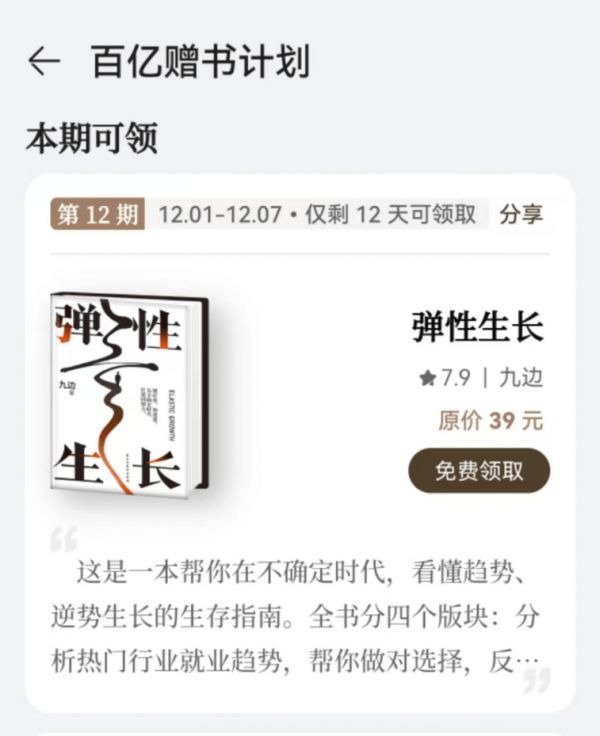Open the 弹性生长 book cover
Image resolution: width=600 pixels, height=736 pixels.
[x=128, y=390]
